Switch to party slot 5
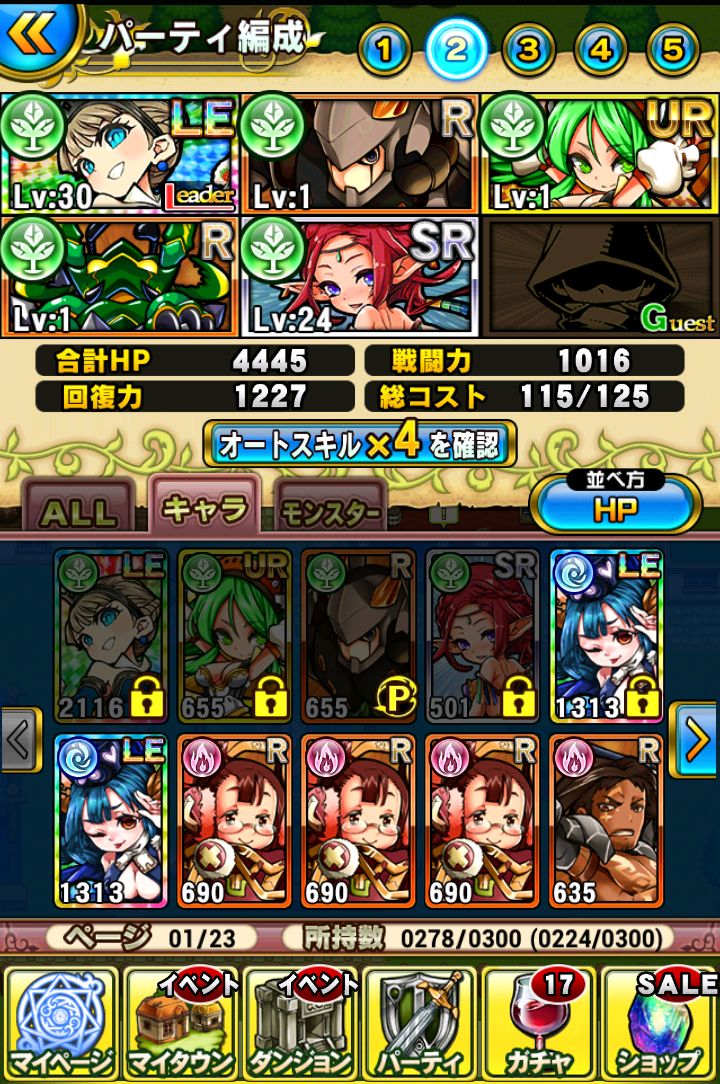 [x=672, y=48]
